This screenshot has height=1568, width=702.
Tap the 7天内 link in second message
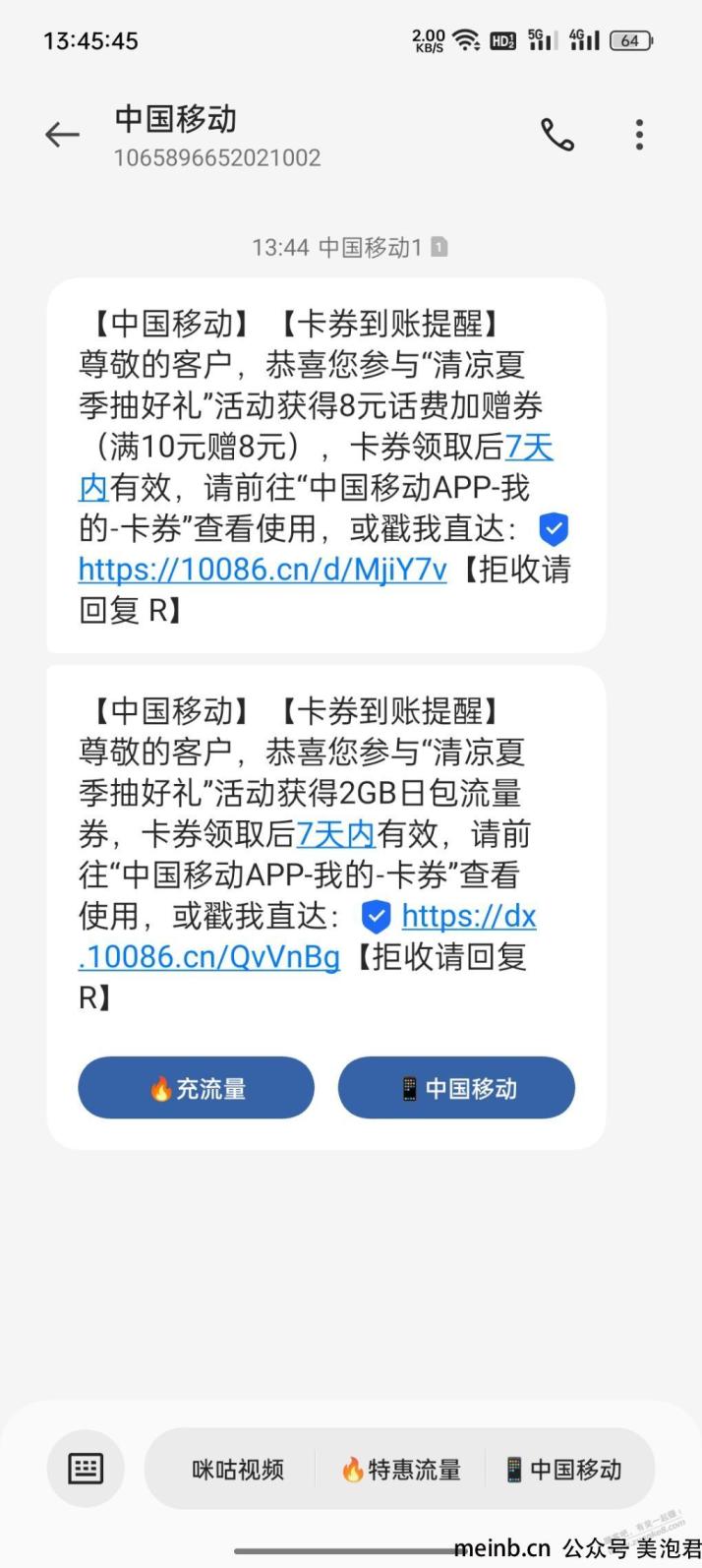(335, 834)
